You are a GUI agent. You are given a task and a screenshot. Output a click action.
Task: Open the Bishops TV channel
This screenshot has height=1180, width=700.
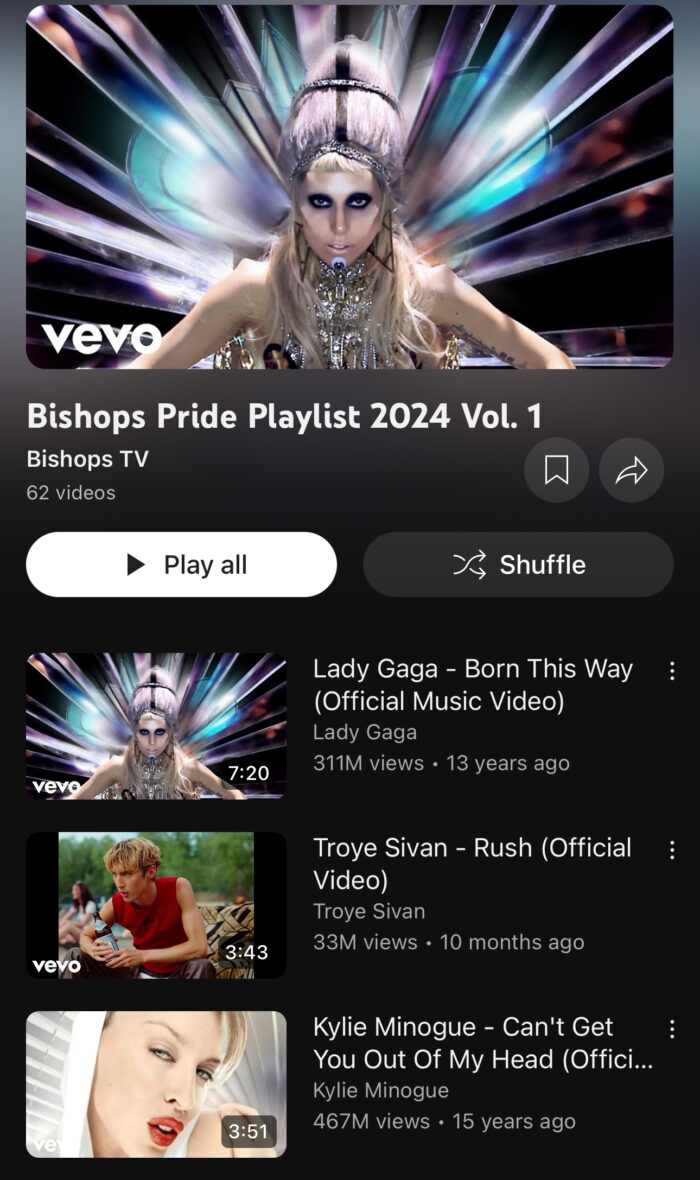coord(87,459)
